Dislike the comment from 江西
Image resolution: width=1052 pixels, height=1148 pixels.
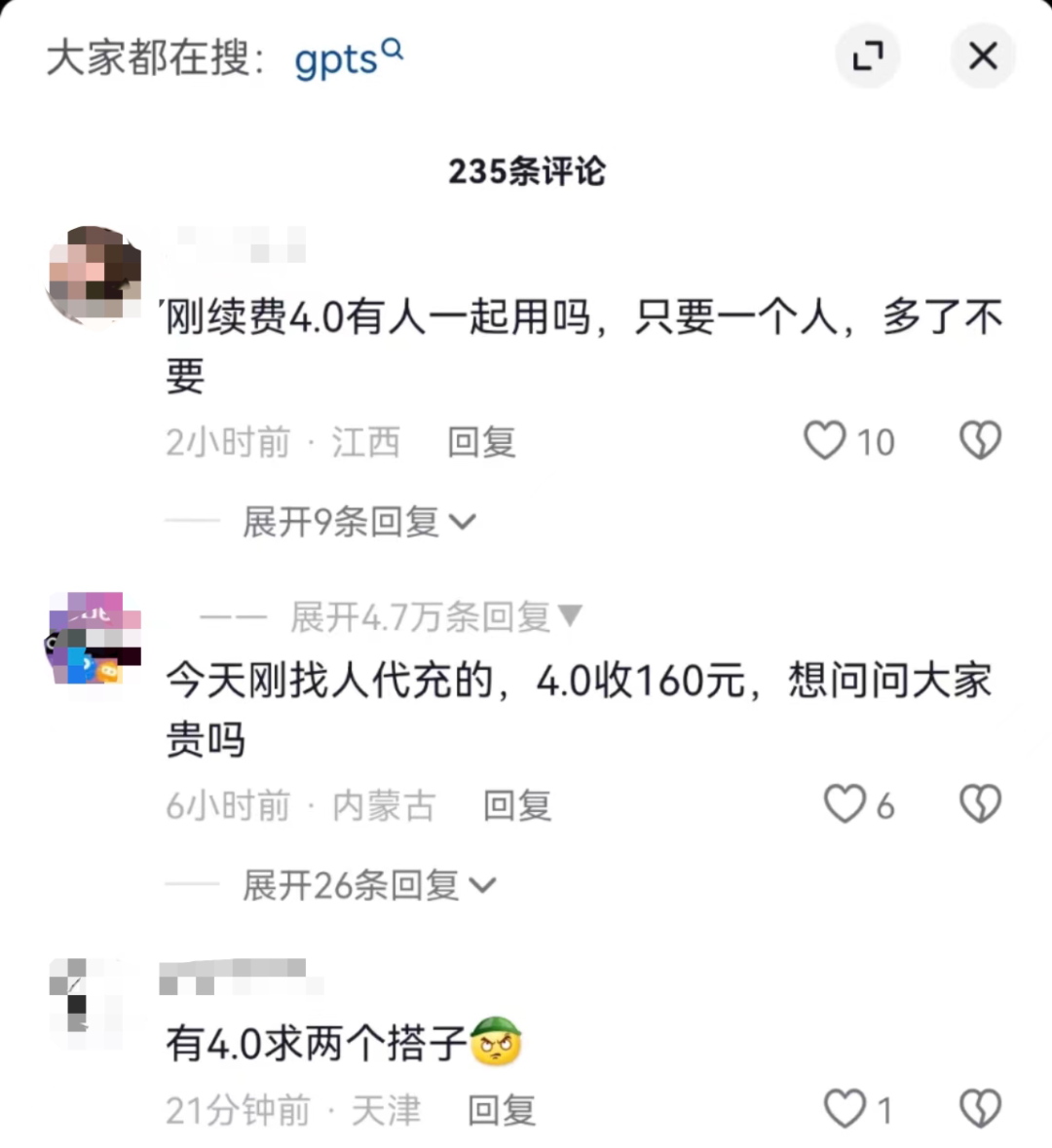(980, 441)
